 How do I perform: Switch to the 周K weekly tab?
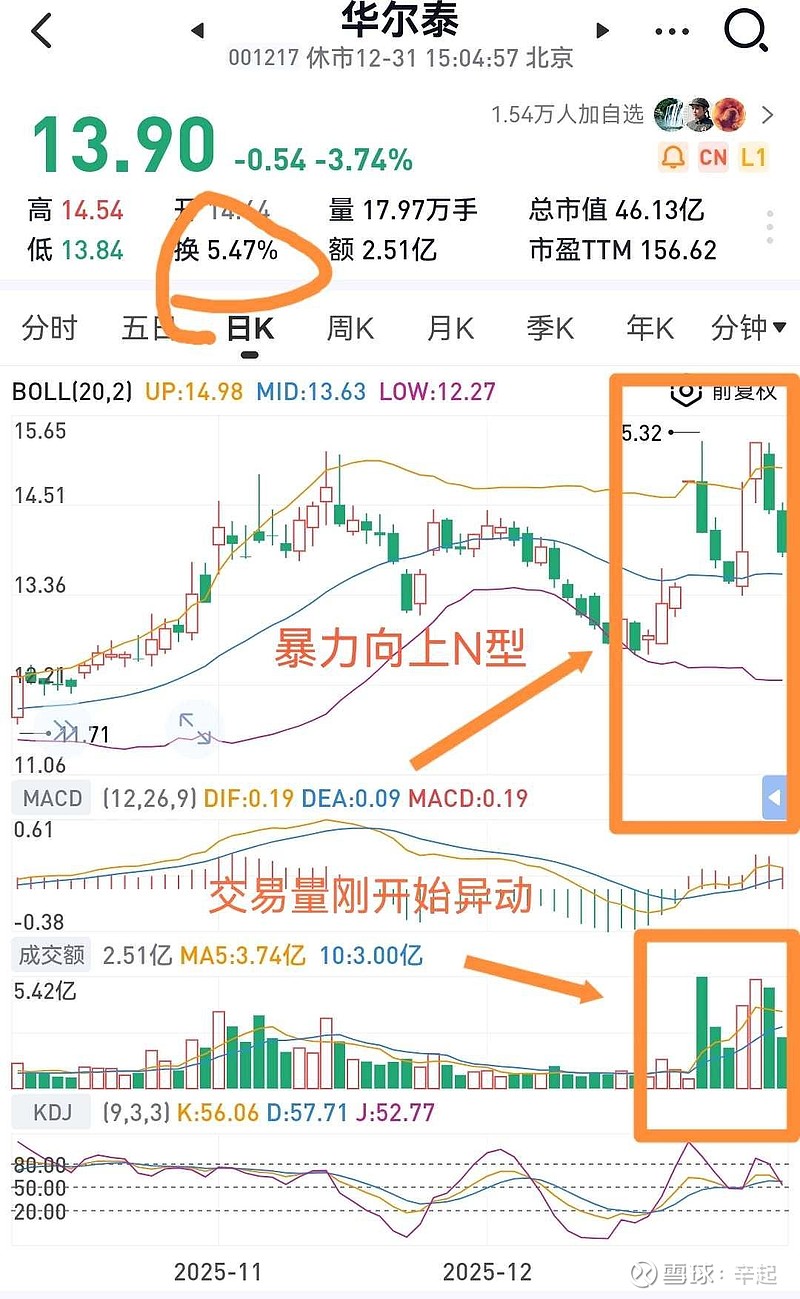click(x=348, y=328)
